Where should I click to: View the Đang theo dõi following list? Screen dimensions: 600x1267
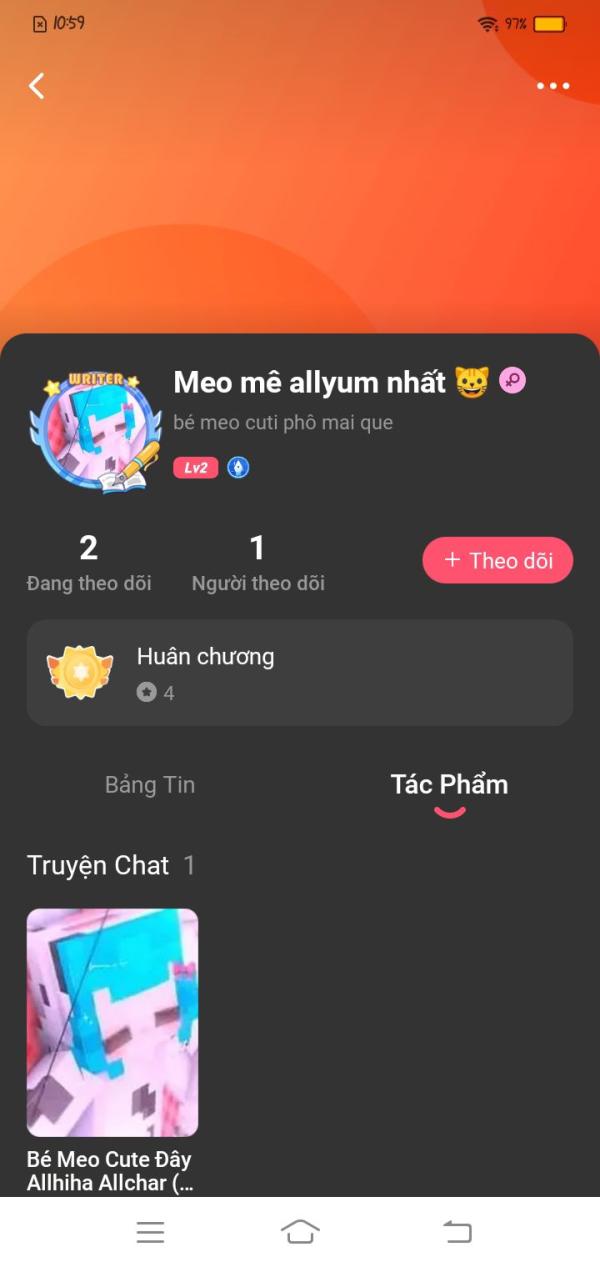point(89,563)
